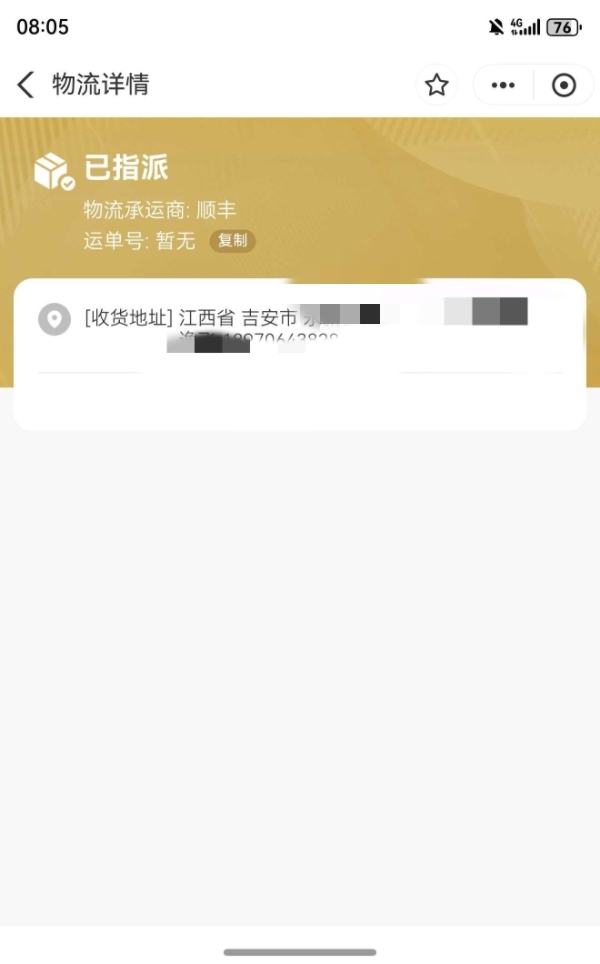Viewport: 600px width, 964px height.
Task: Open the three-dot more options menu
Action: 503,85
